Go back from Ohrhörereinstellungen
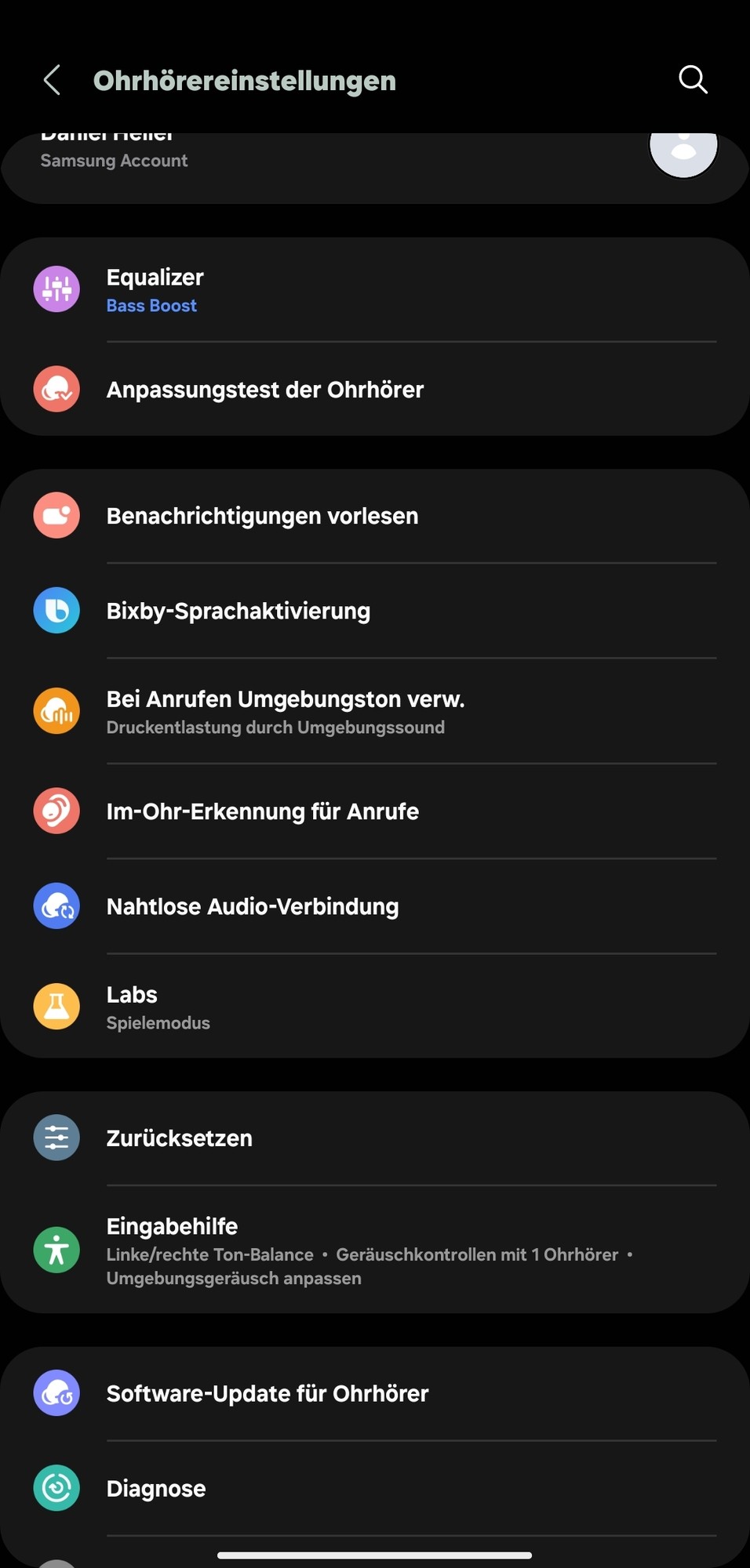This screenshot has height=1568, width=750. click(x=53, y=80)
